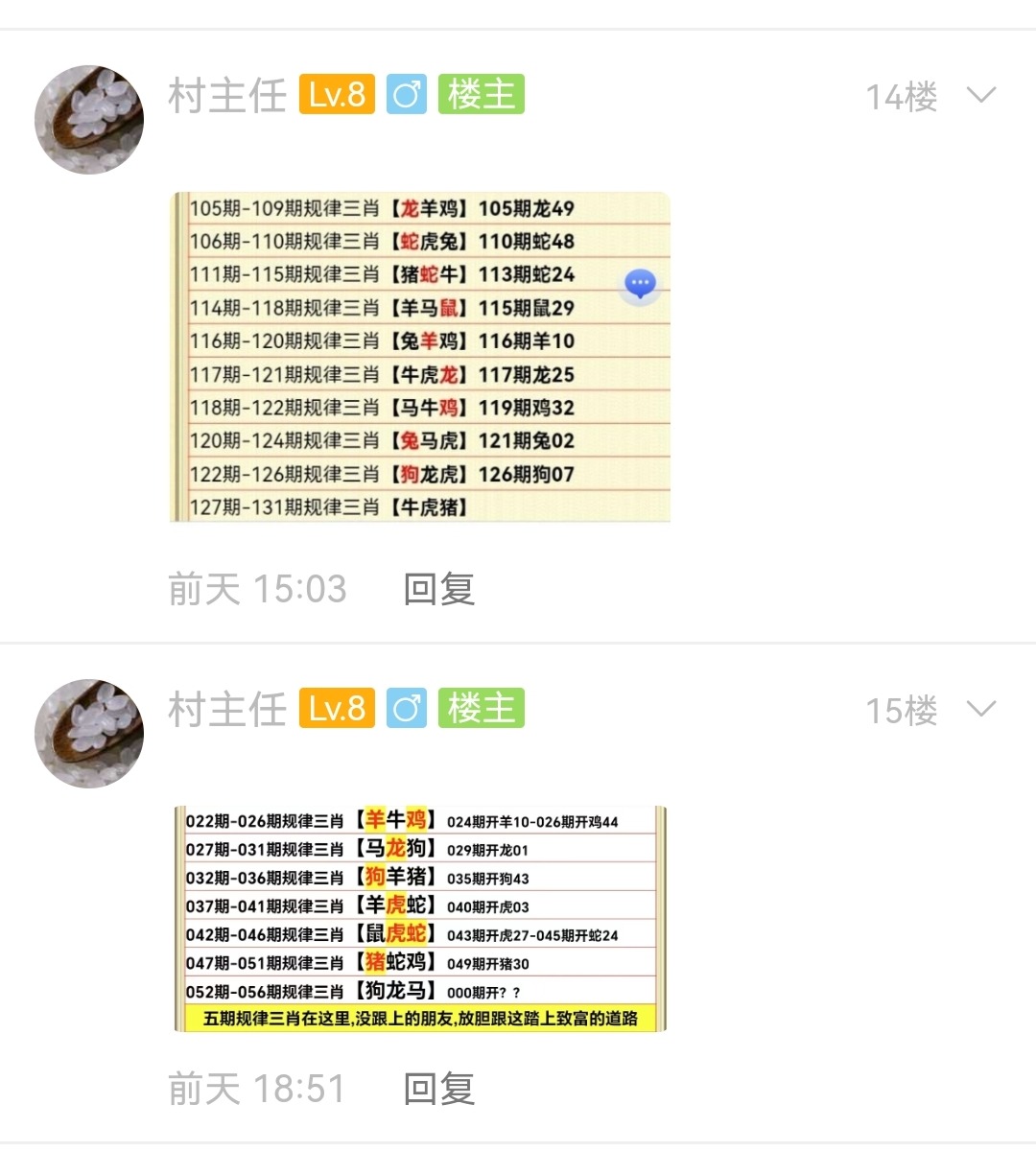
Task: Click the Lv.8 level badge in post 14楼
Action: (x=335, y=94)
